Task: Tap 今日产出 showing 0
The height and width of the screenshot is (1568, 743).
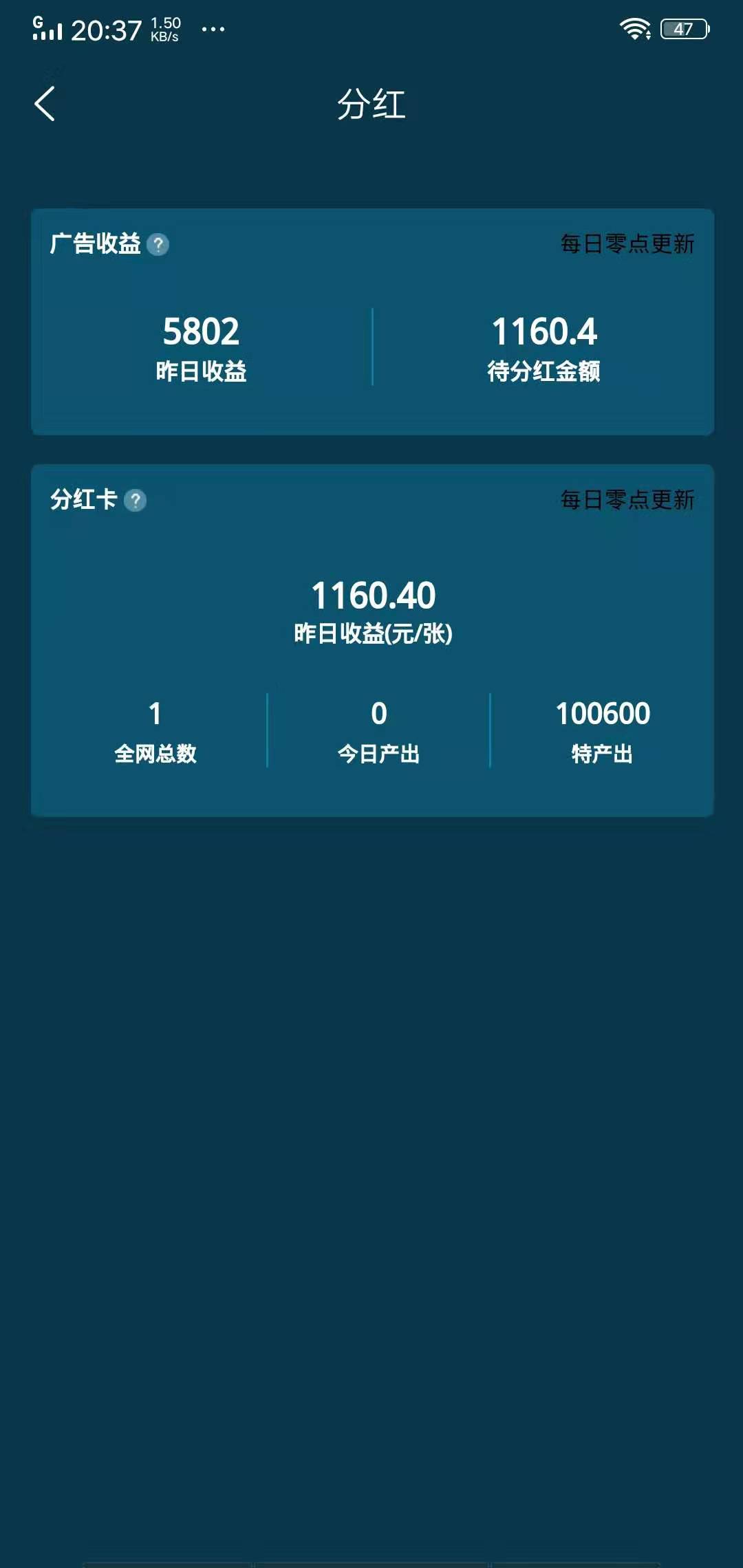Action: pos(379,715)
